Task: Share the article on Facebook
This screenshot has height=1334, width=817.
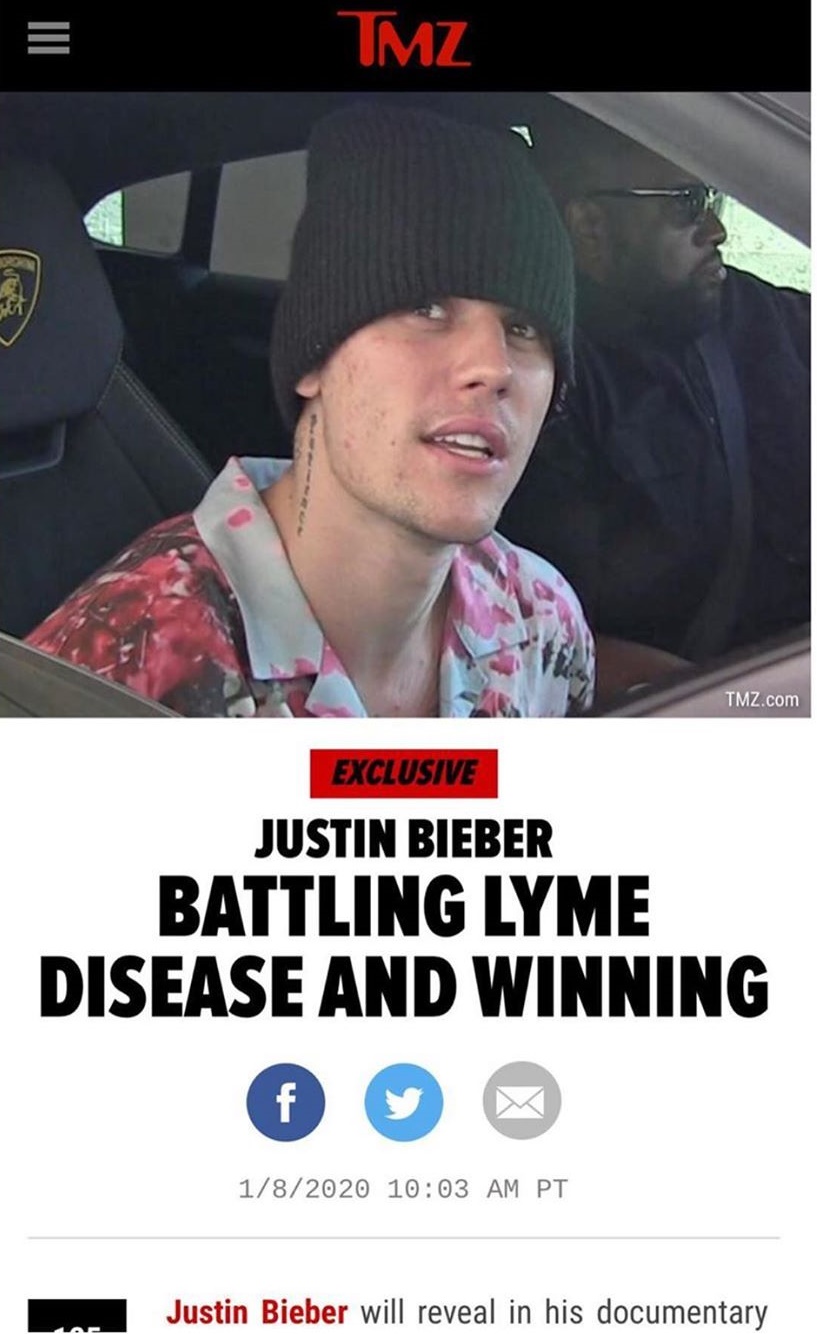Action: click(x=286, y=1101)
